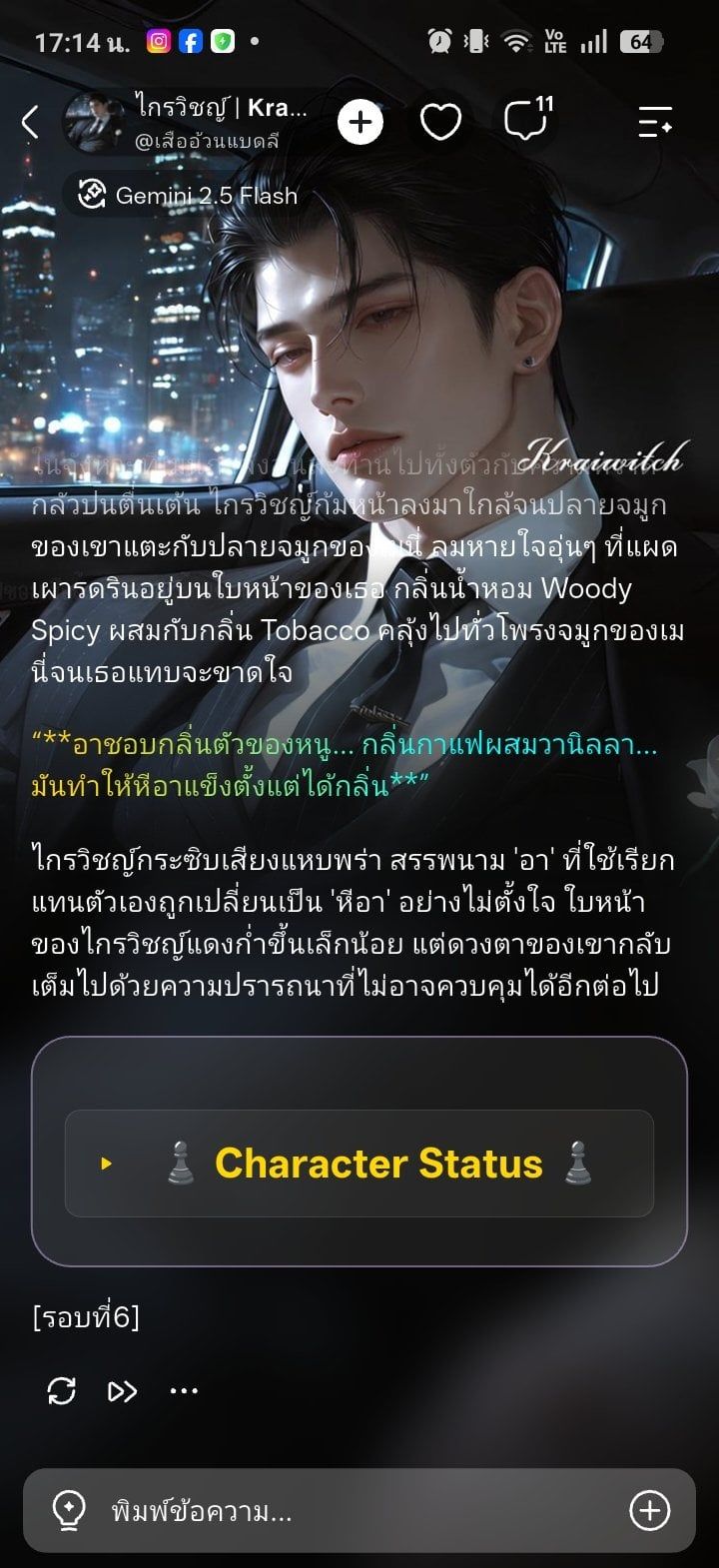Tap the round plus icon in the header
Image resolution: width=719 pixels, height=1568 pixels.
point(360,123)
